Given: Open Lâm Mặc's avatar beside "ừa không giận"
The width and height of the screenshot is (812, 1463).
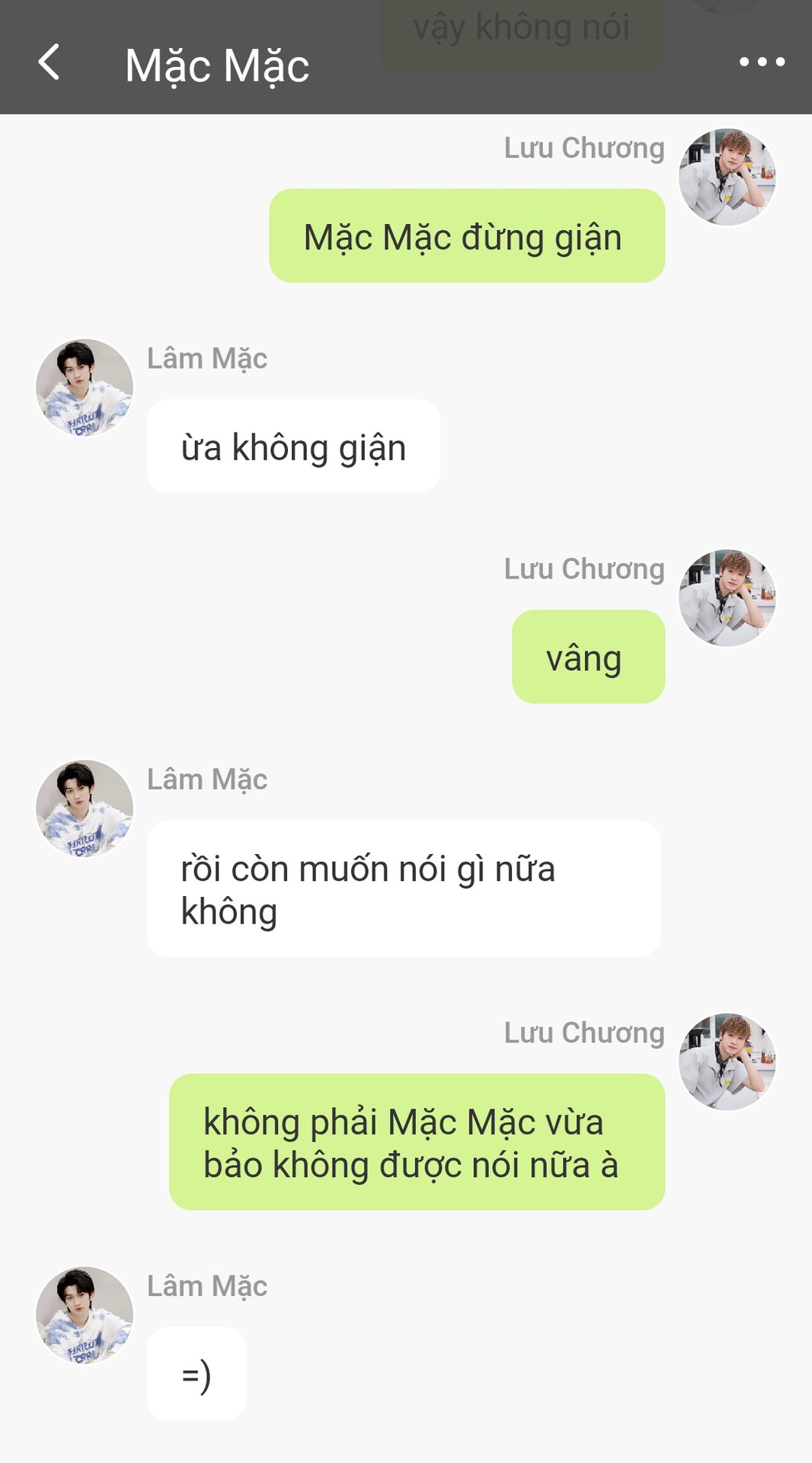Looking at the screenshot, I should tap(85, 387).
